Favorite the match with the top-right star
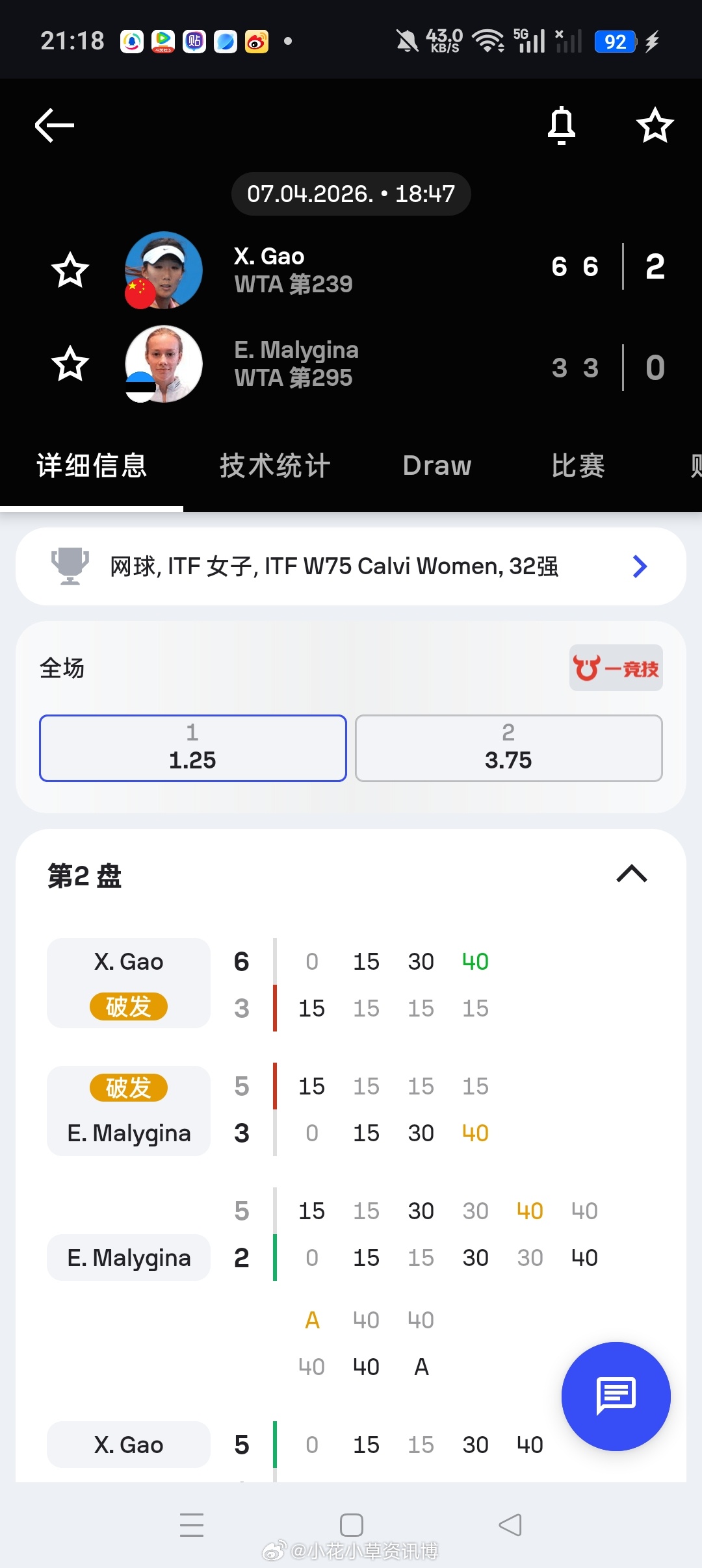 click(x=655, y=125)
